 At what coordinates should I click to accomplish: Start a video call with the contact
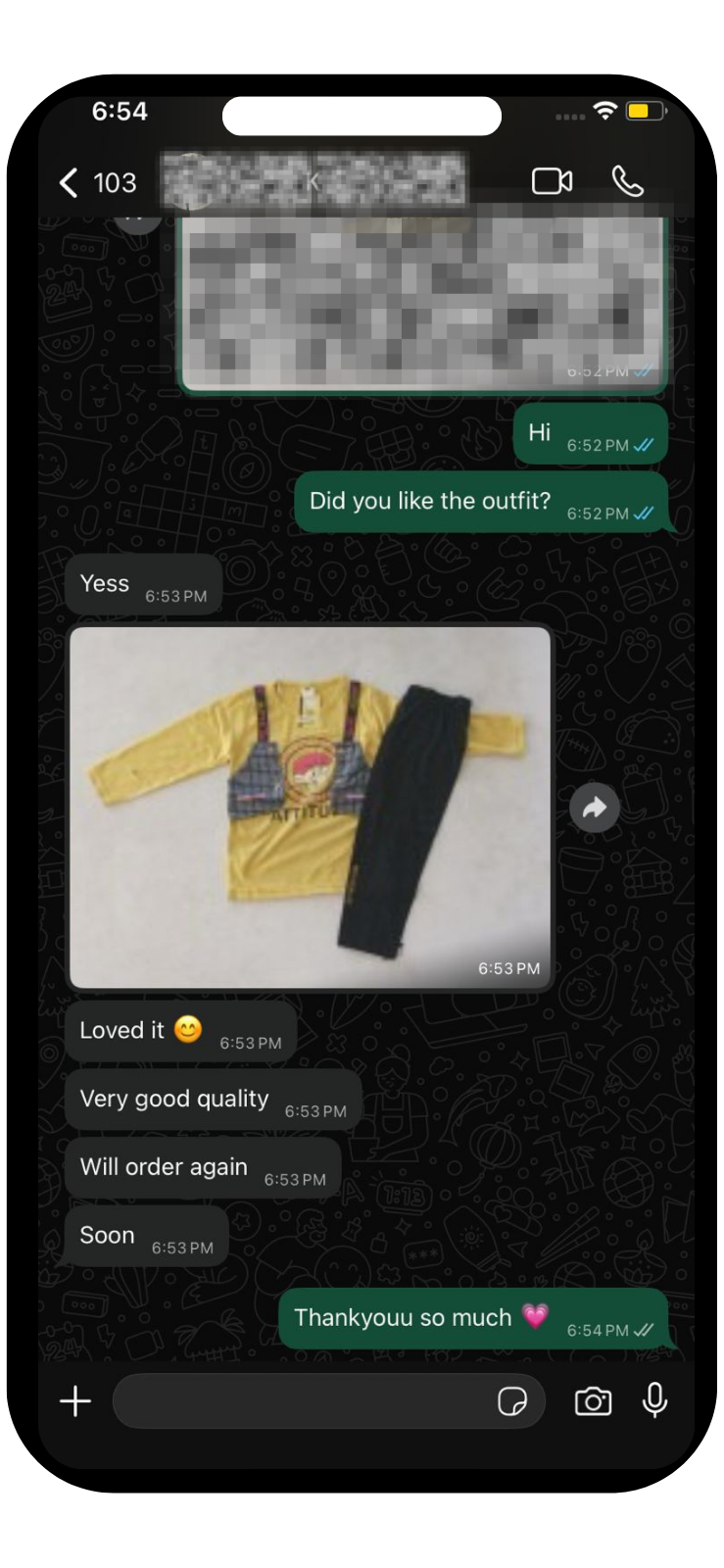552,180
